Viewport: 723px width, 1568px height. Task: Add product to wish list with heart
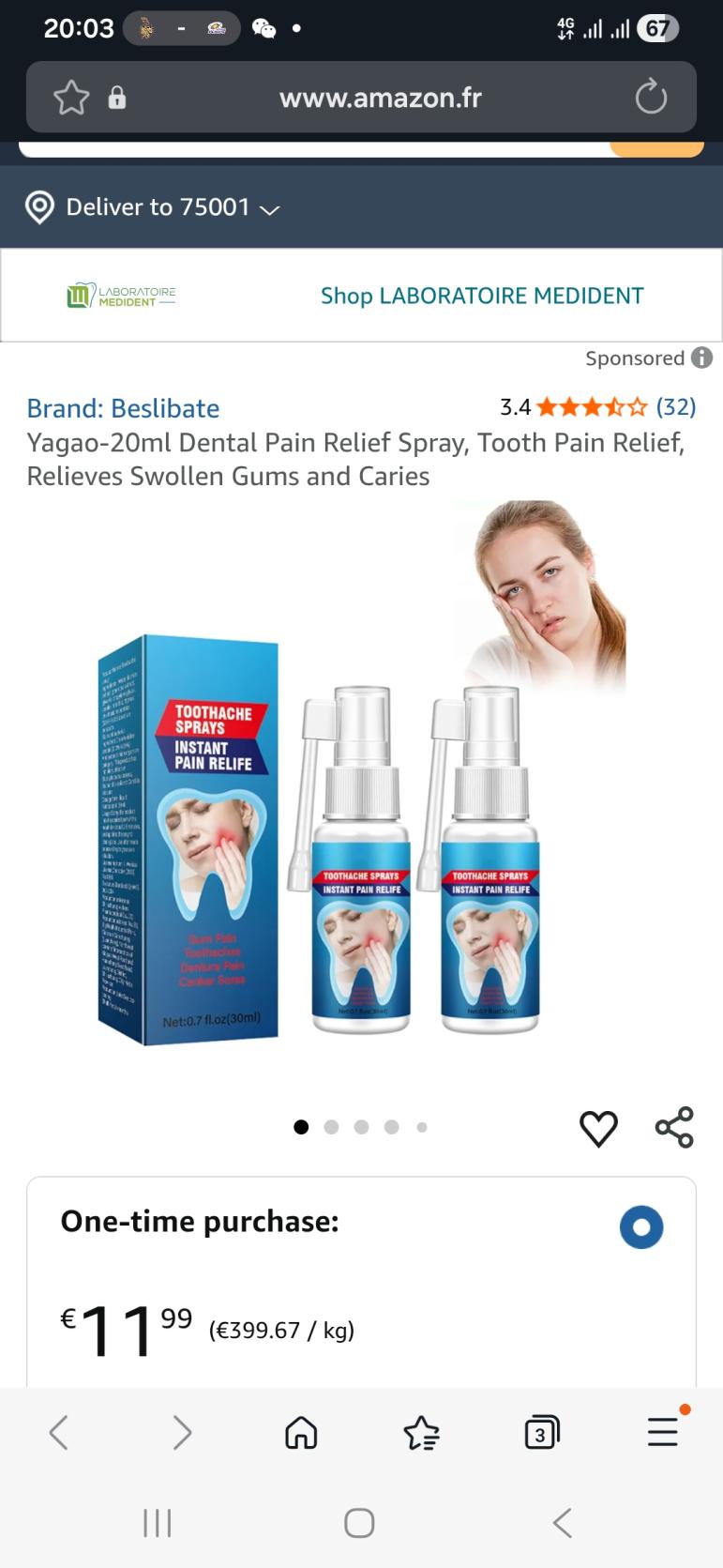pyautogui.click(x=598, y=1128)
